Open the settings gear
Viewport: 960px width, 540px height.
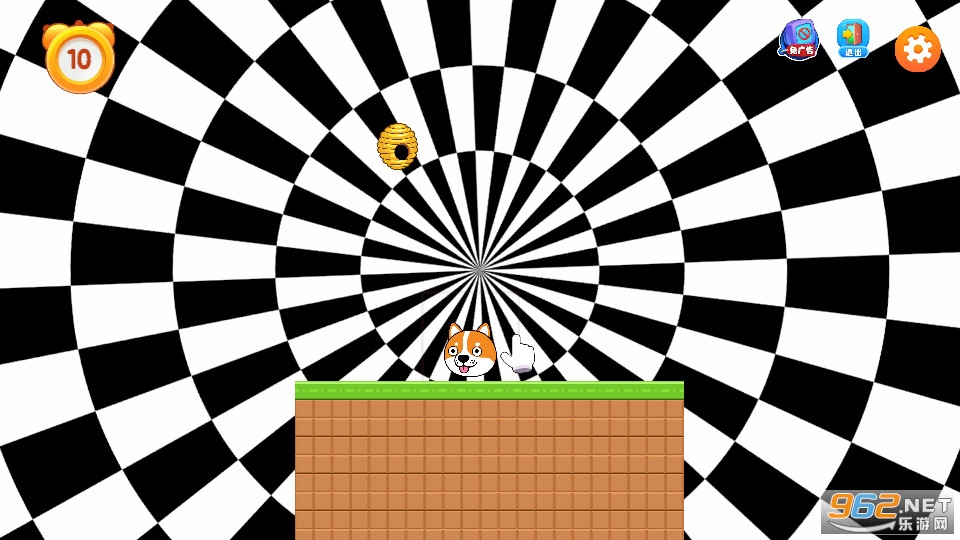pyautogui.click(x=917, y=48)
